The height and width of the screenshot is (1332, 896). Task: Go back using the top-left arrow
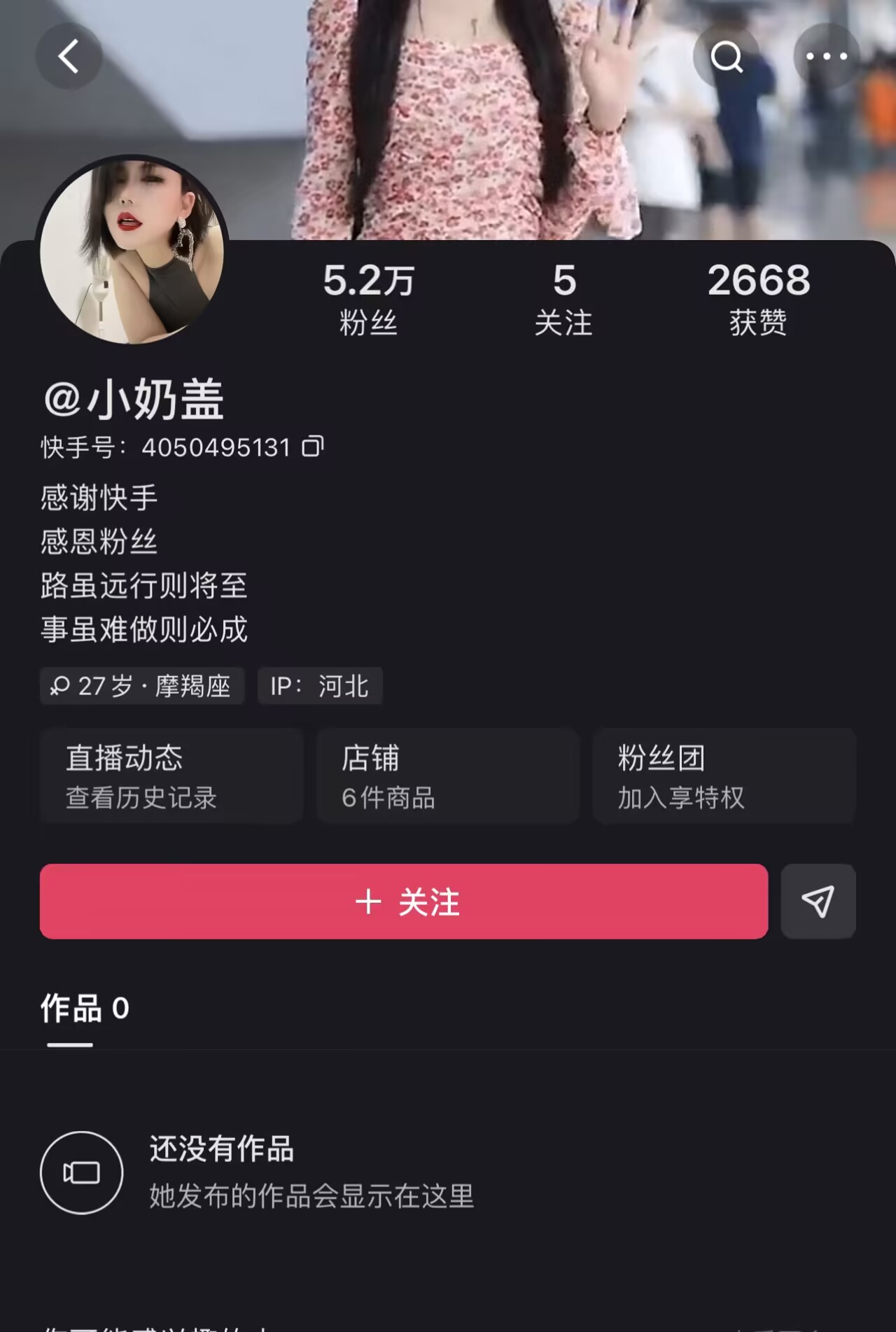point(69,56)
